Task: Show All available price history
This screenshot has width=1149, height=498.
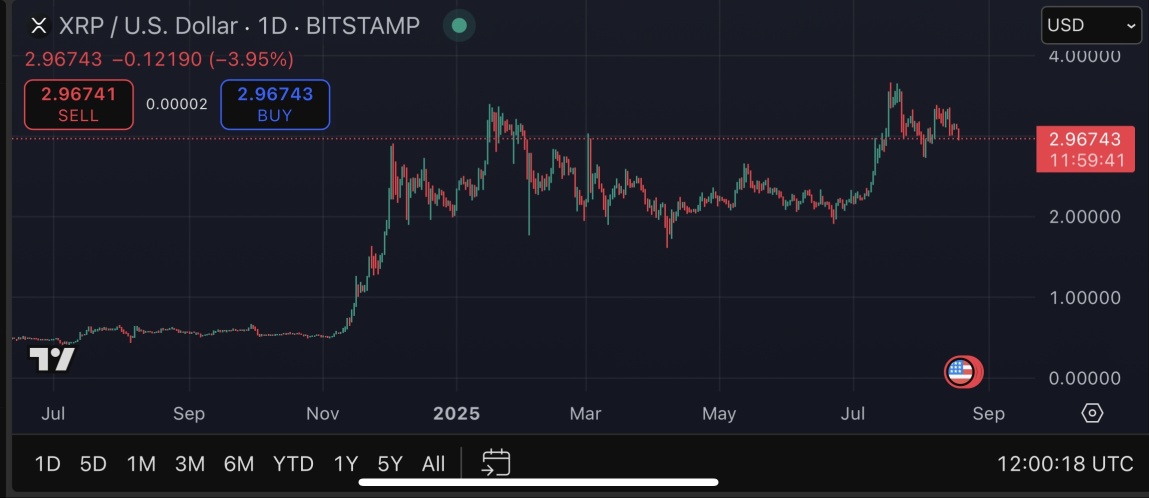Action: (434, 464)
